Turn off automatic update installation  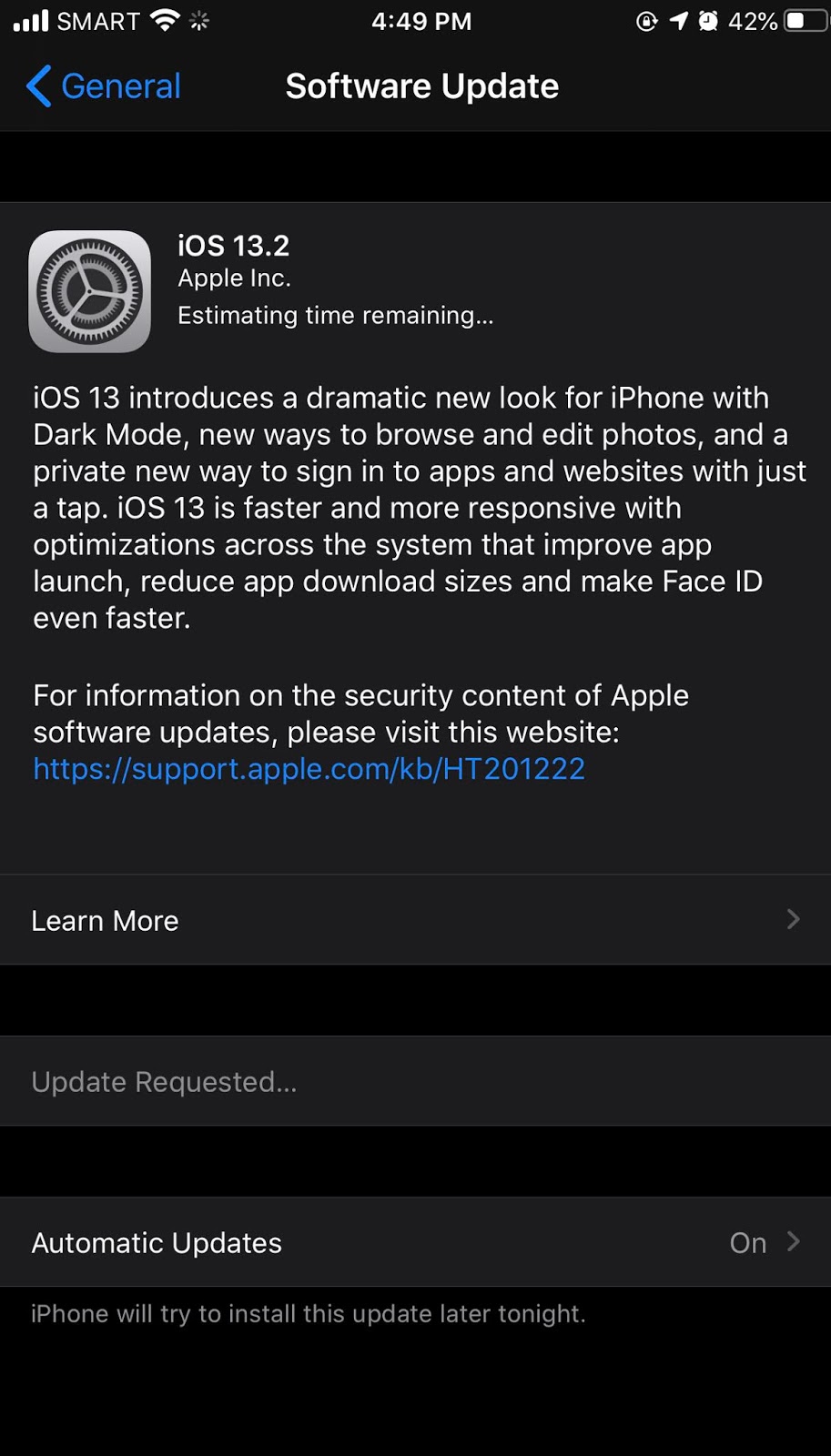[x=415, y=1242]
